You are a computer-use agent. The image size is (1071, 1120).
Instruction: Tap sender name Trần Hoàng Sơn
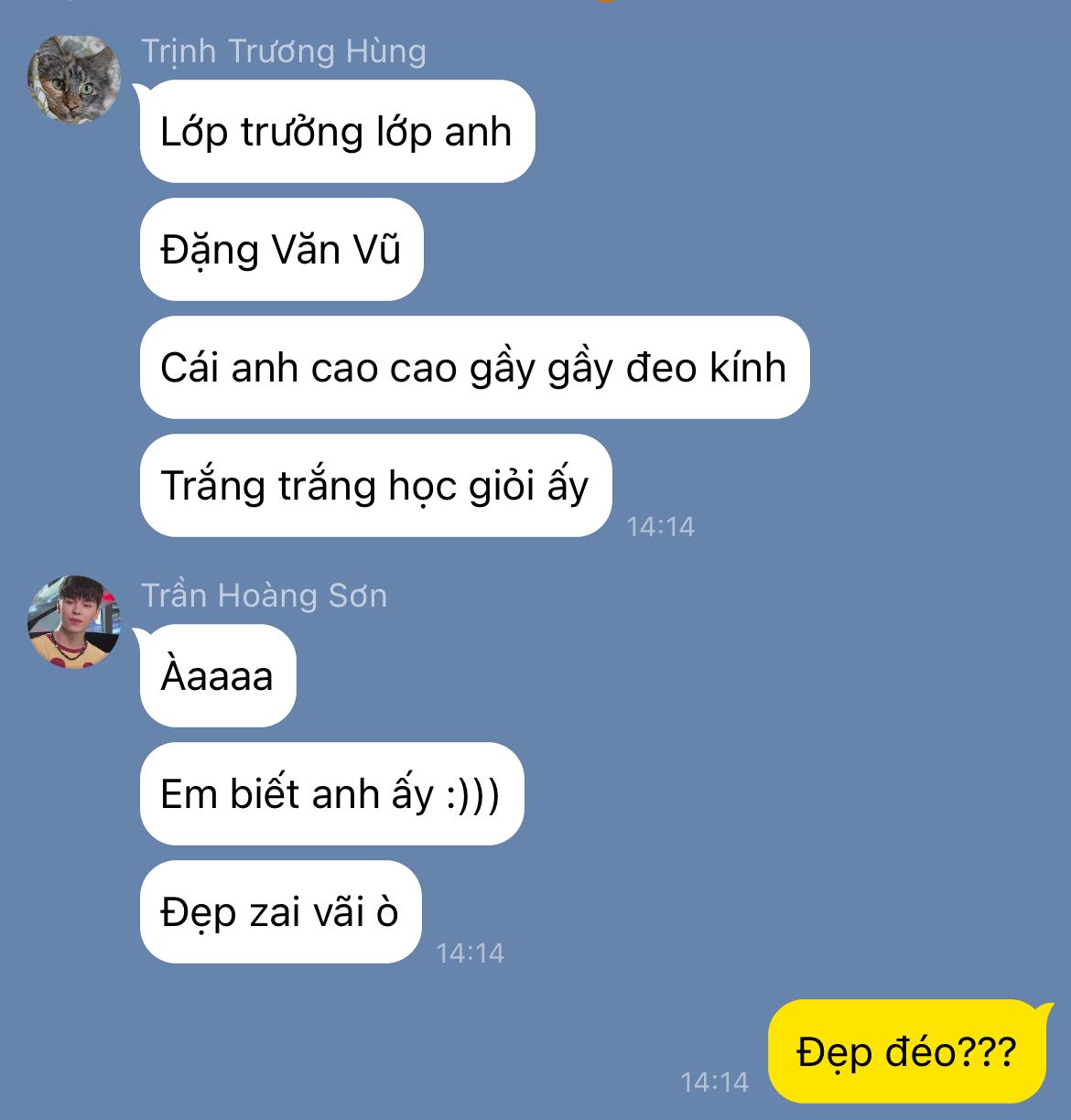coord(264,596)
